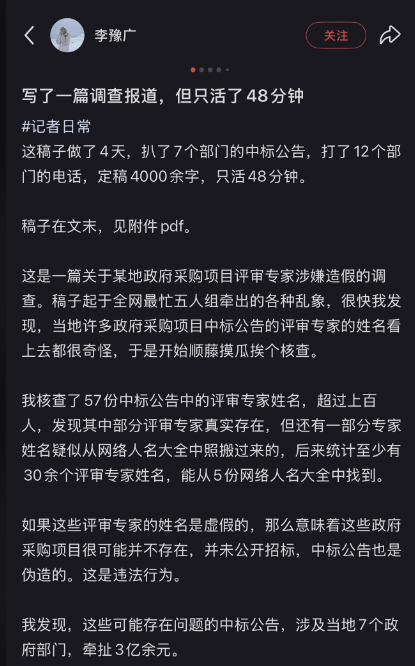Go back using the top-left arrow
415x666 pixels.
pos(29,35)
